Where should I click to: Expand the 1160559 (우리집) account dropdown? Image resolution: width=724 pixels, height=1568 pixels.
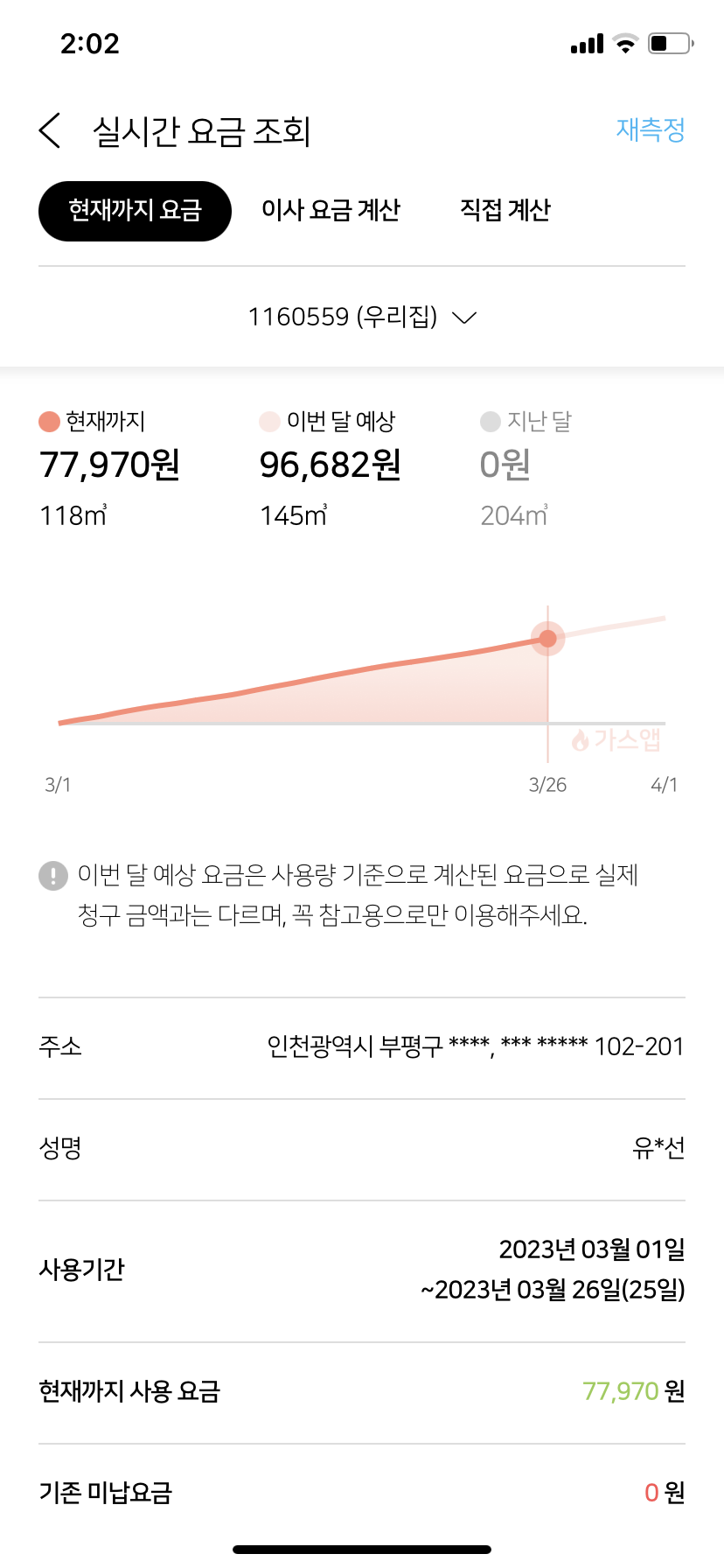click(362, 317)
